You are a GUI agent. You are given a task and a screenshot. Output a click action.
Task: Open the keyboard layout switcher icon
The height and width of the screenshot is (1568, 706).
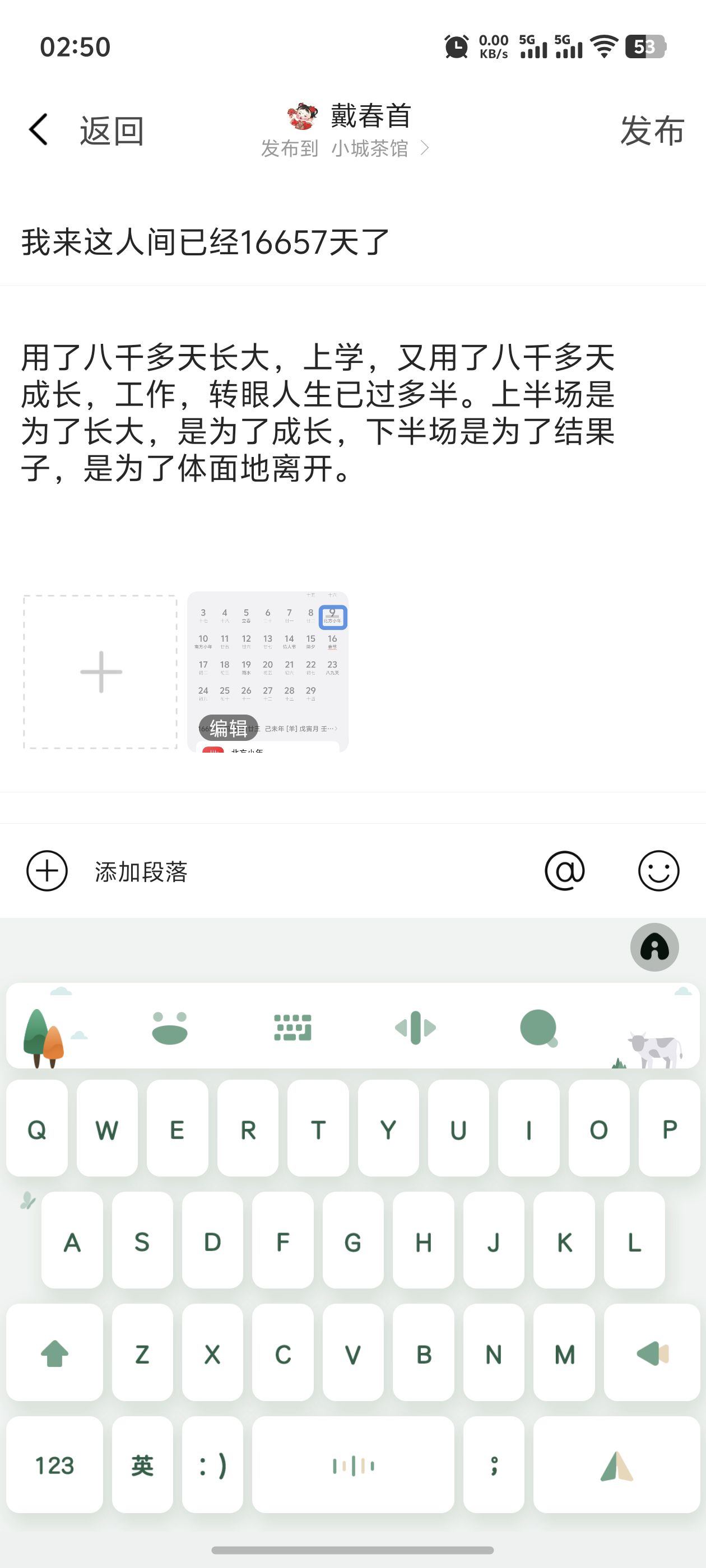point(293,1028)
